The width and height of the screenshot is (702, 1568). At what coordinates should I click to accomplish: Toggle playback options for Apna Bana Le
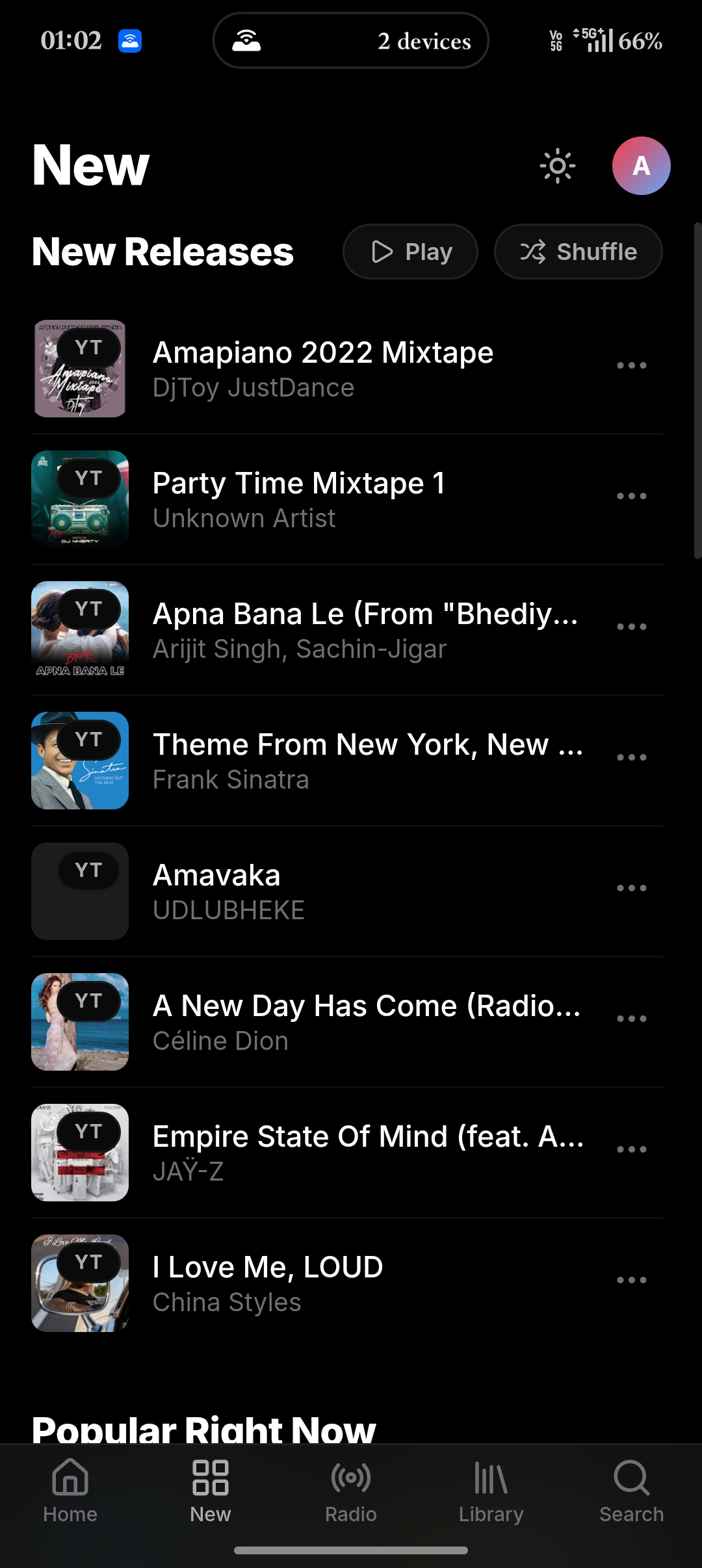[x=631, y=626]
